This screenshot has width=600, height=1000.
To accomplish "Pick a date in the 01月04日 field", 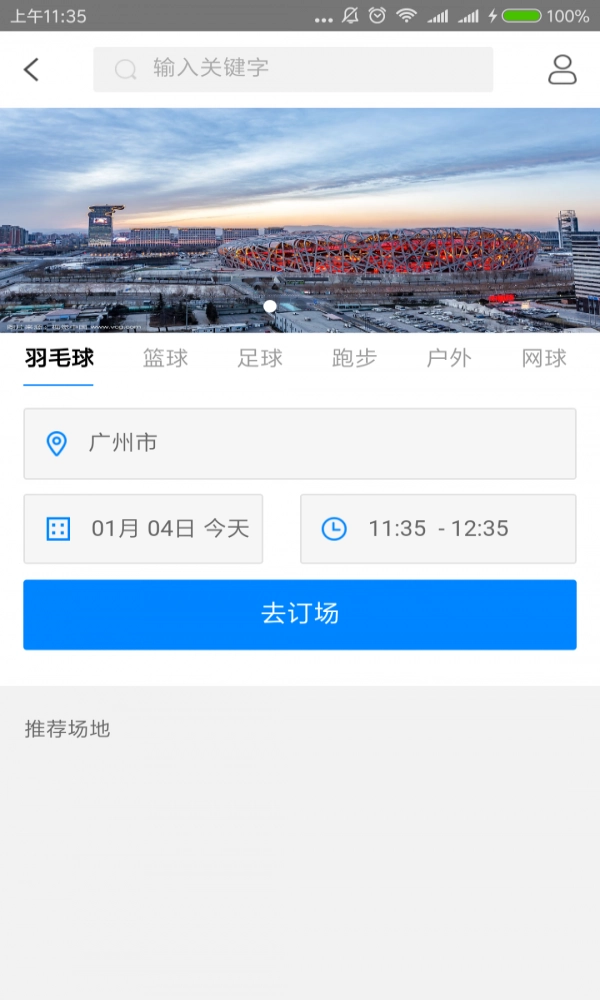I will pos(143,529).
